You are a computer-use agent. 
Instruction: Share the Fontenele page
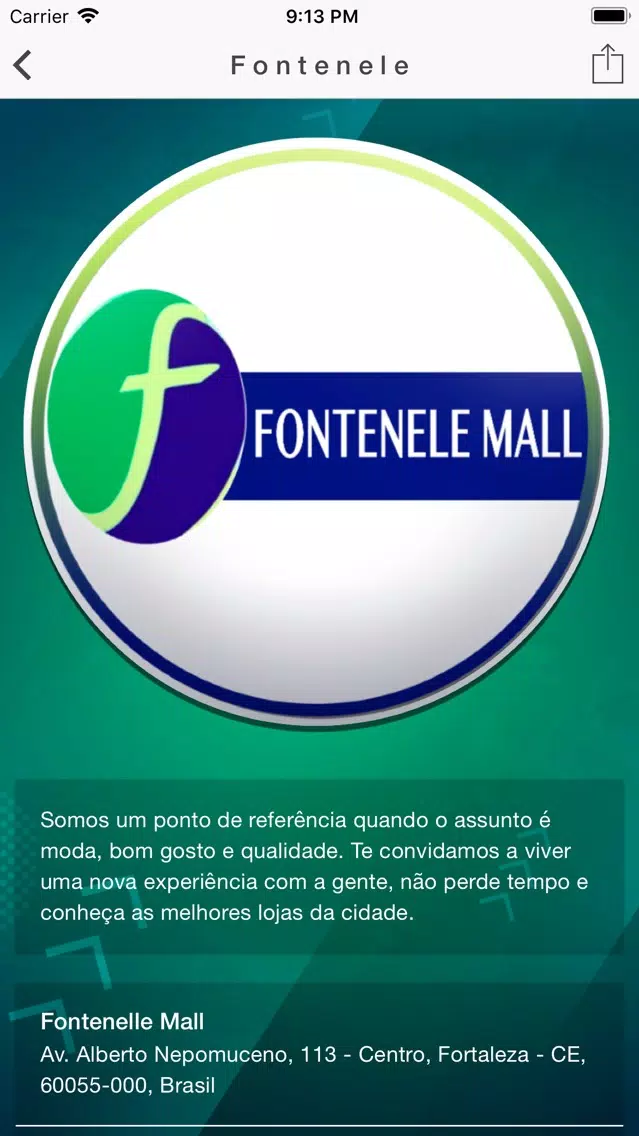click(x=607, y=64)
